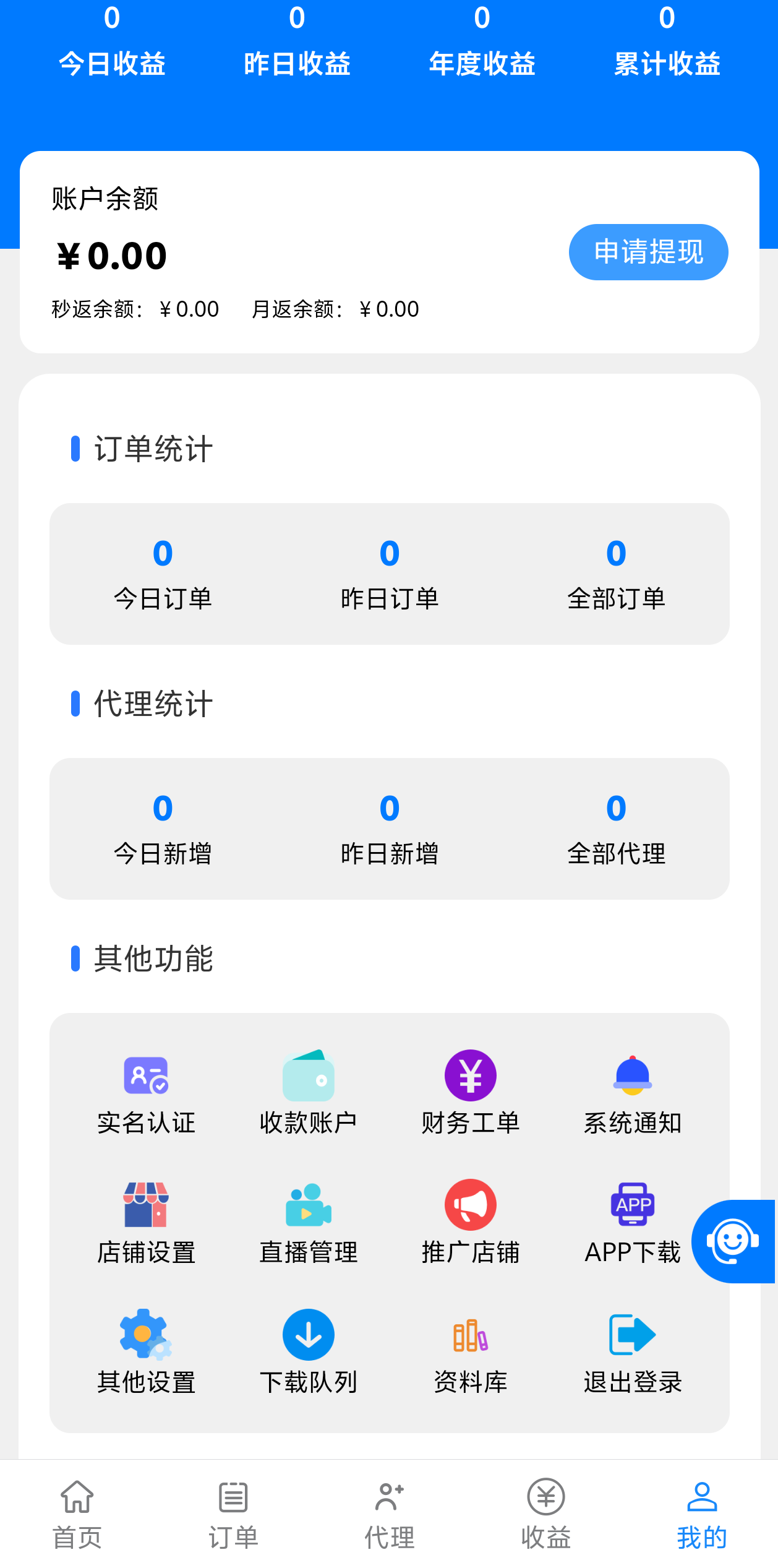The height and width of the screenshot is (1568, 778).
Task: Switch to the 代理 agents tab
Action: [x=390, y=1514]
